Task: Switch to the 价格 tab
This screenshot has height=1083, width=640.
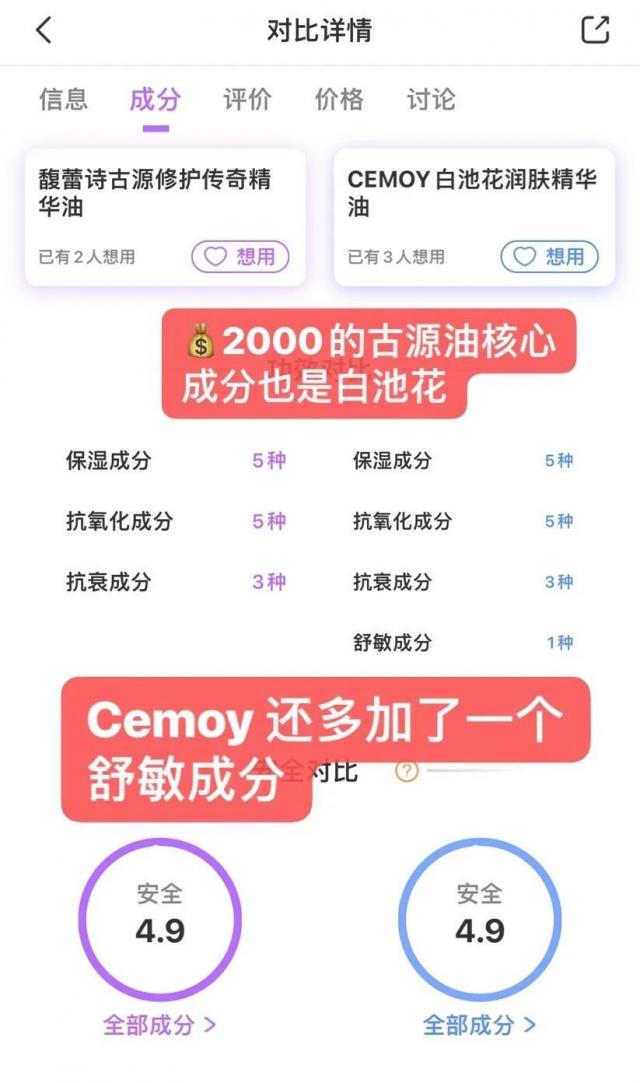Action: pos(339,99)
